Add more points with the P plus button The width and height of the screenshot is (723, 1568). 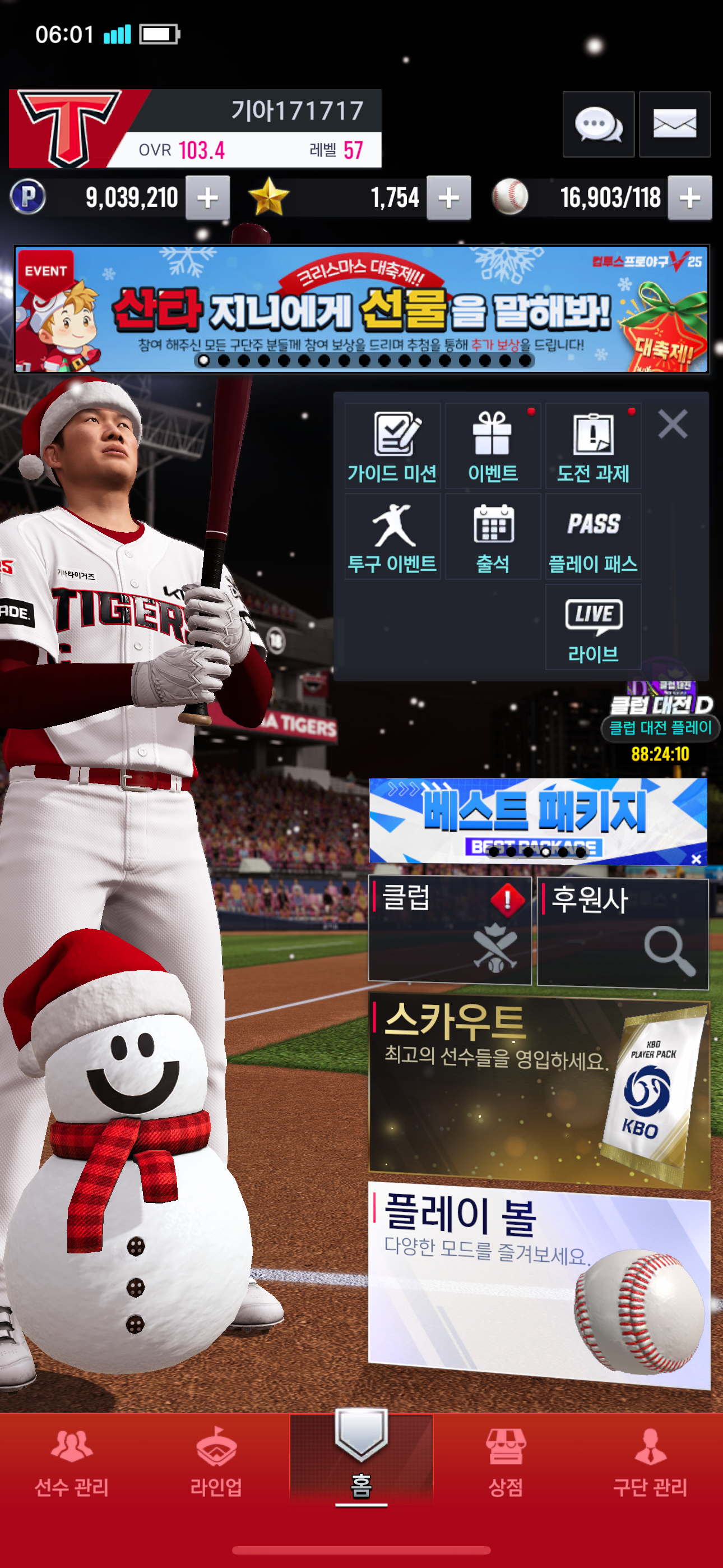[207, 198]
